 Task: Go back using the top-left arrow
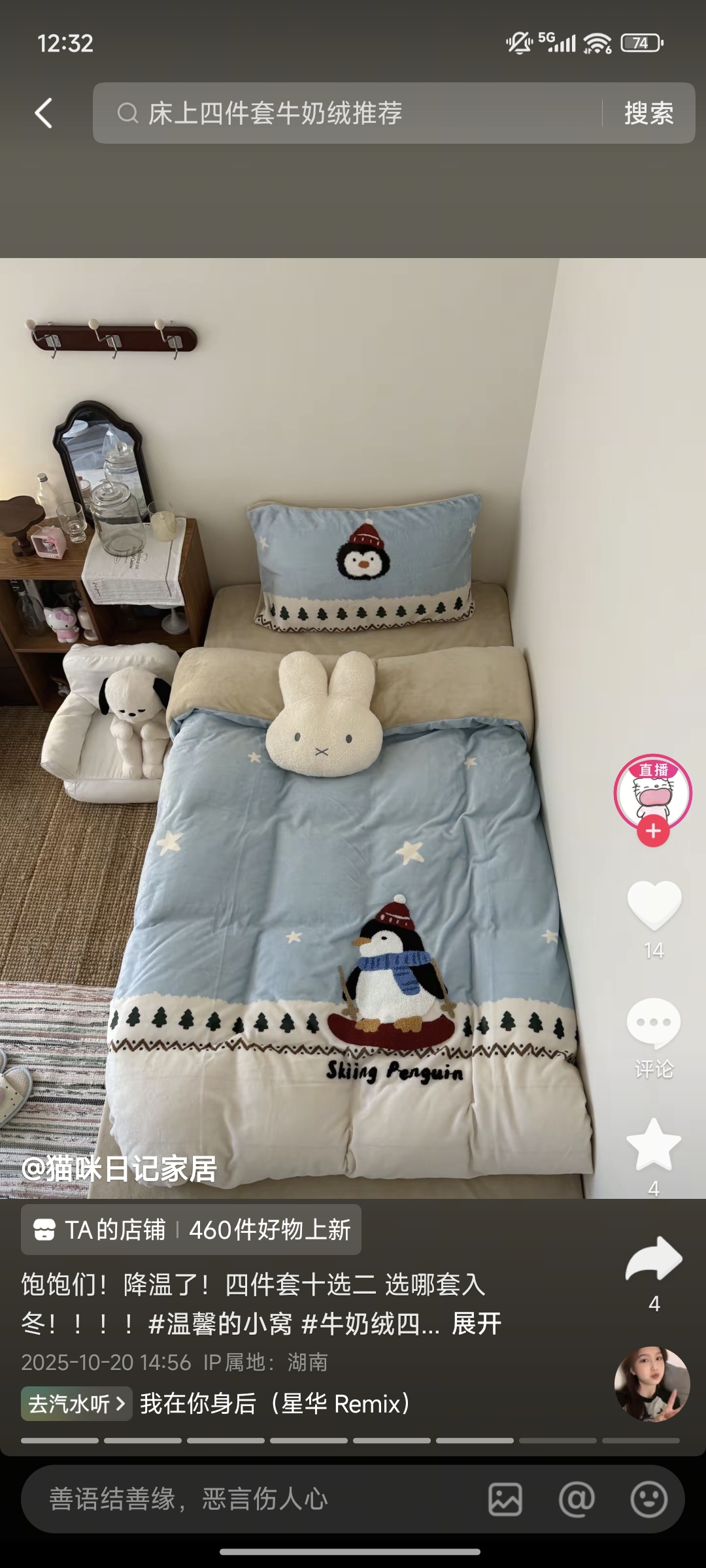(44, 113)
